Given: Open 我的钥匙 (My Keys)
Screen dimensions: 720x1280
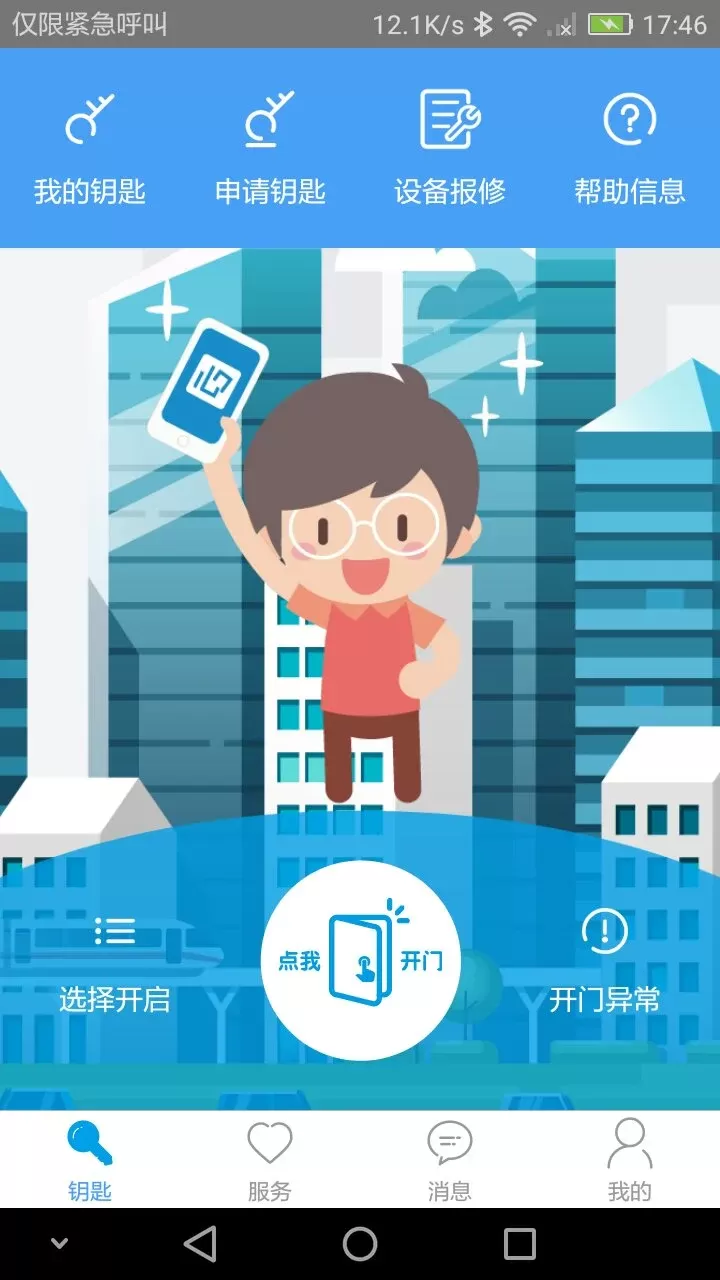Looking at the screenshot, I should point(90,148).
